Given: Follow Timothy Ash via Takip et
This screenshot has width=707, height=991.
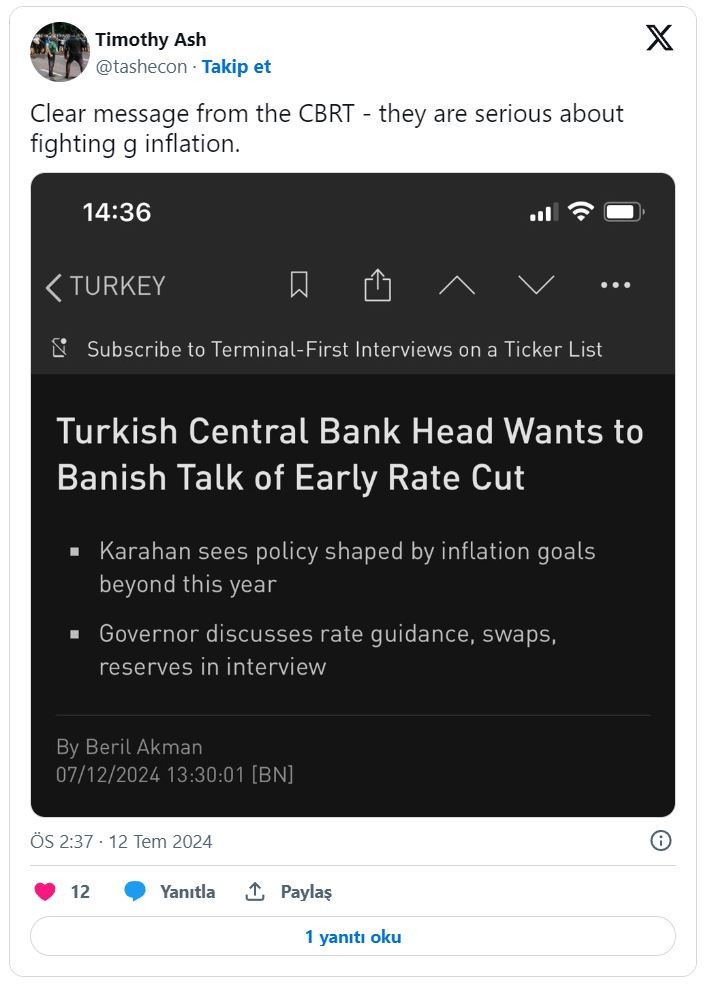Looking at the screenshot, I should tap(236, 67).
